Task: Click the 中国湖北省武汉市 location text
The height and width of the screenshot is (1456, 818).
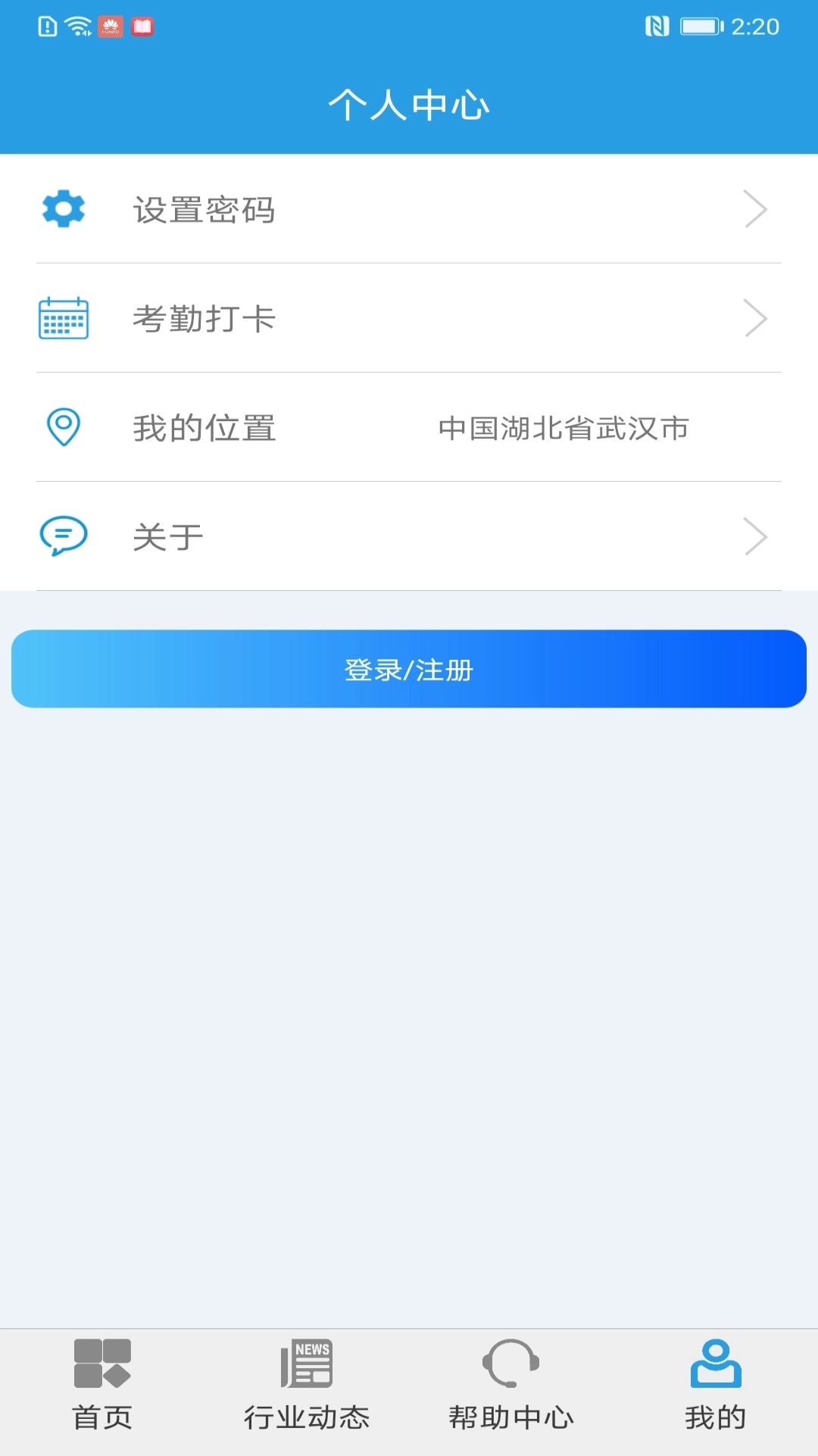Action: click(562, 428)
